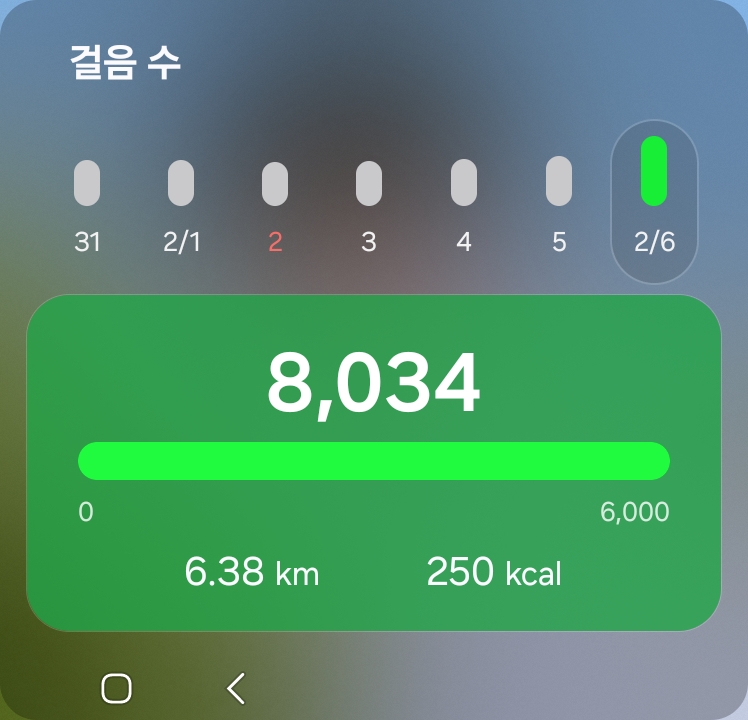Switch to day 3 step data
The height and width of the screenshot is (720, 748).
369,204
